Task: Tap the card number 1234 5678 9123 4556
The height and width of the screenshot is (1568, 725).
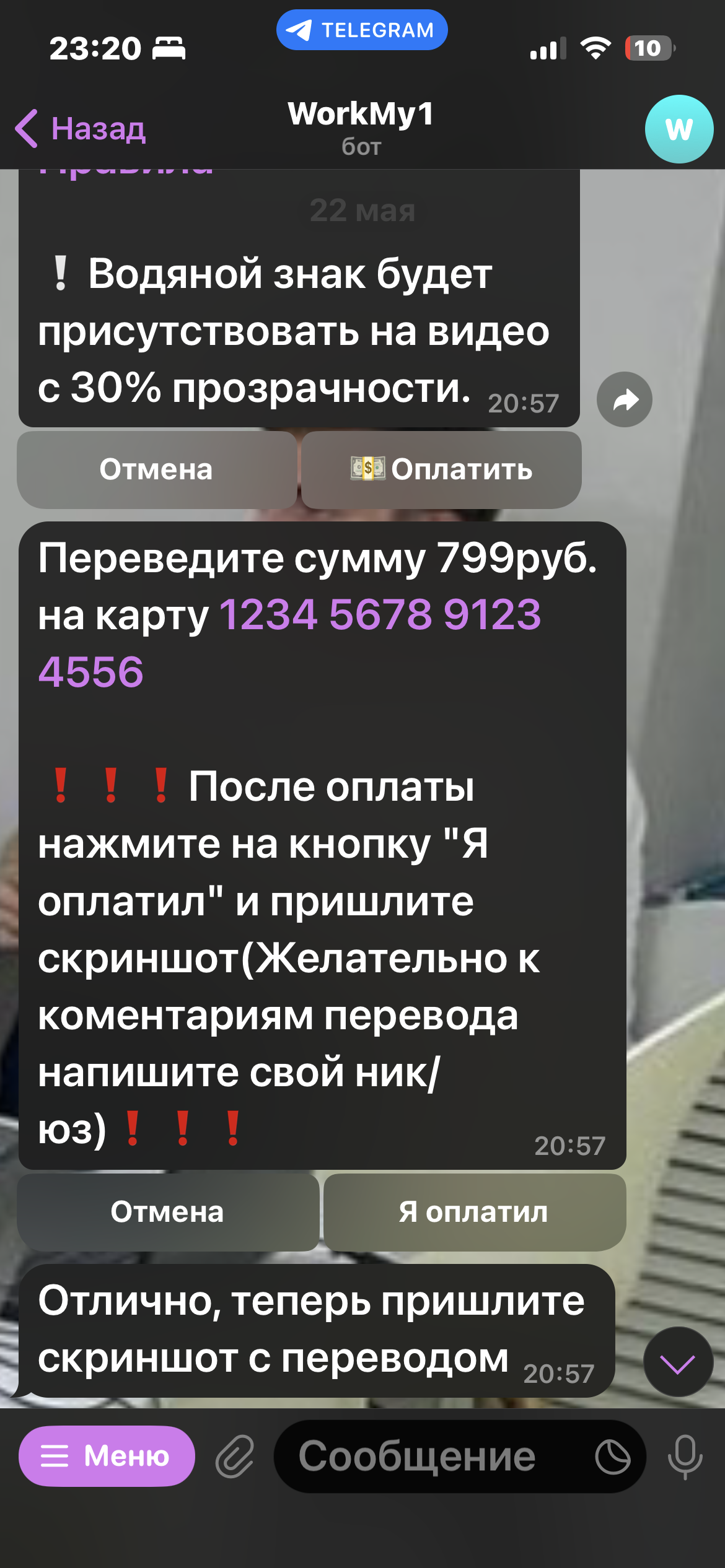Action: (x=289, y=643)
